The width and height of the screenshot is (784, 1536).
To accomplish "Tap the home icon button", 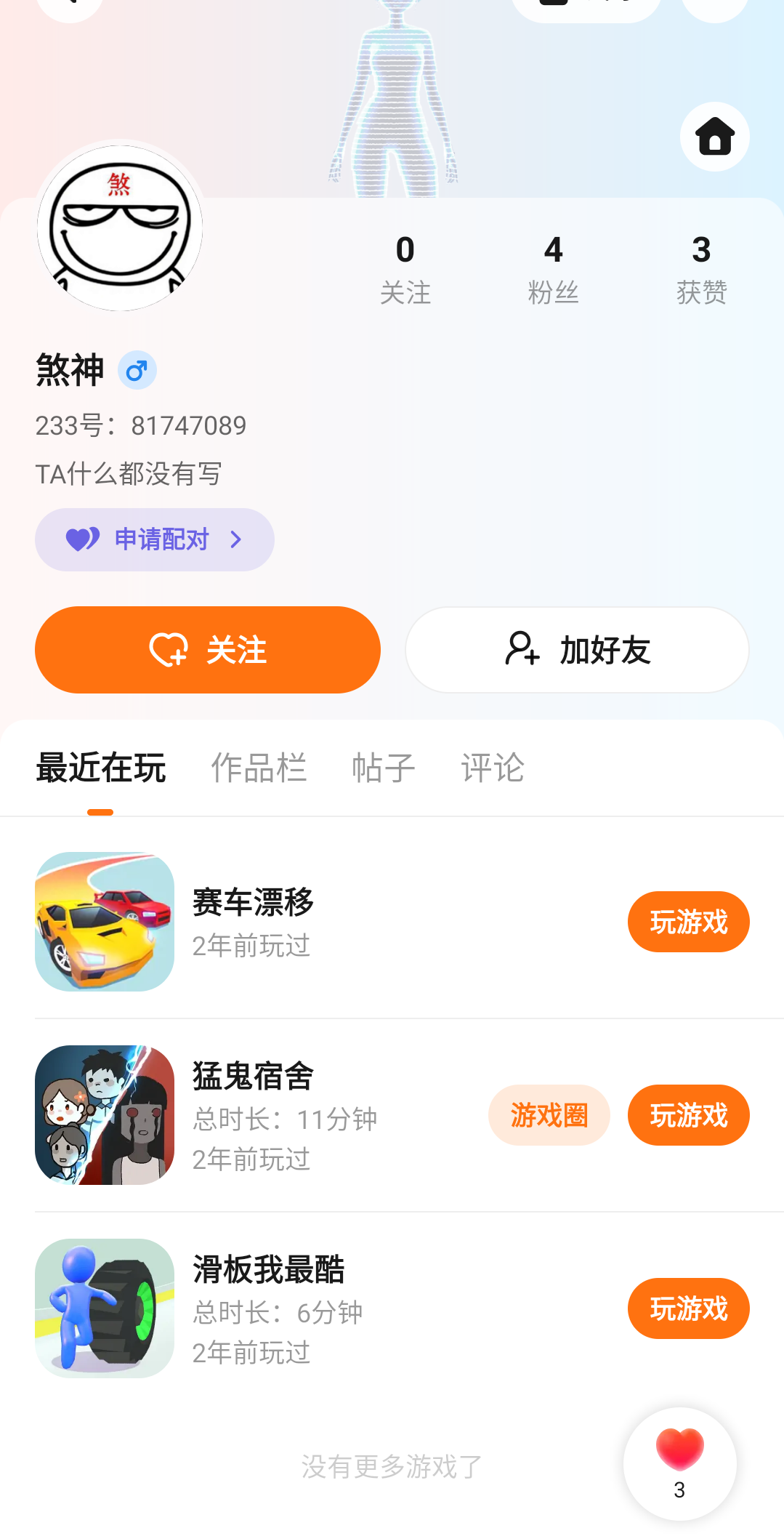I will (x=714, y=137).
